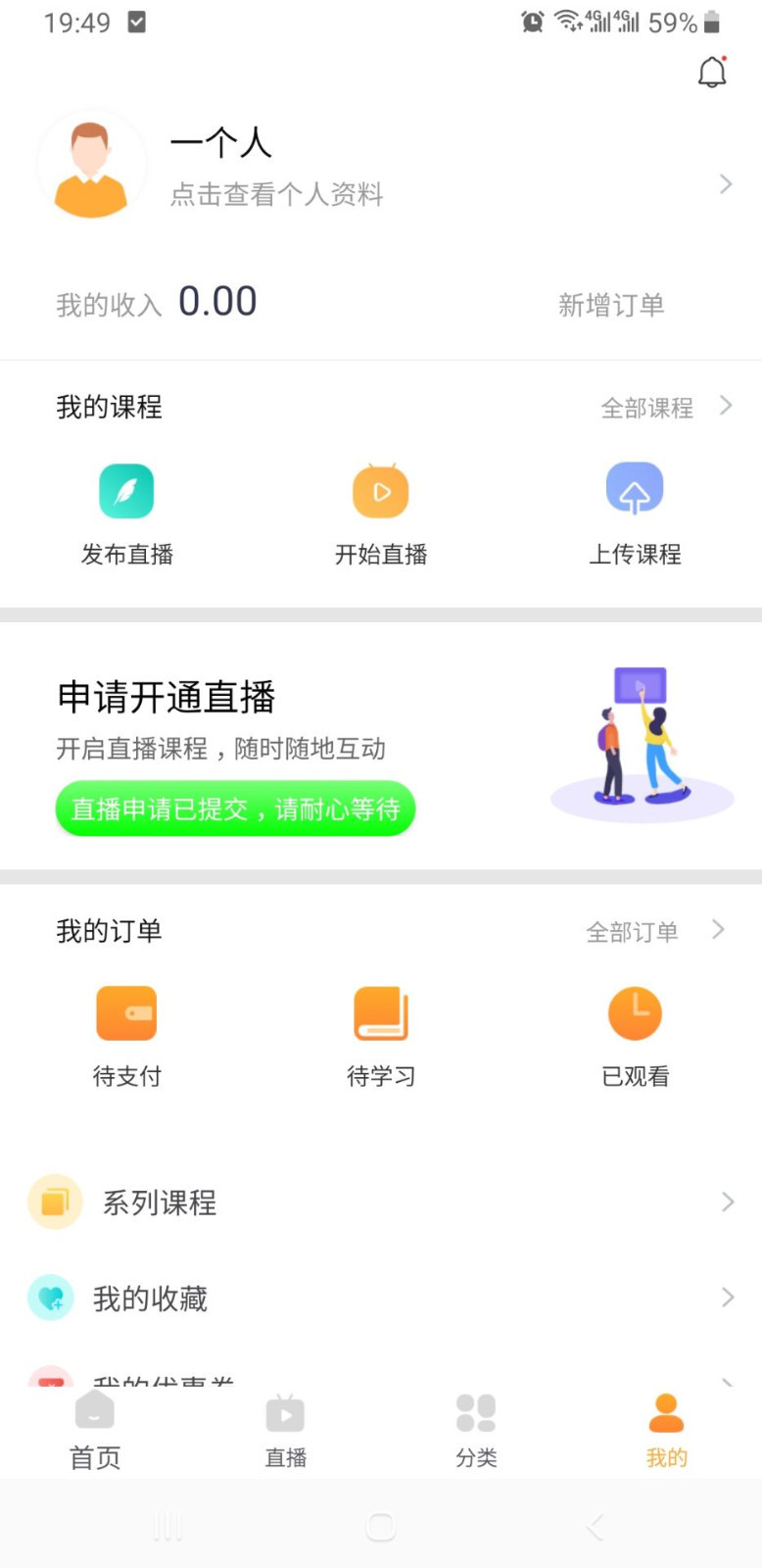The height and width of the screenshot is (1568, 762).
Task: Expand profile details via right arrow chevron
Action: click(x=726, y=184)
